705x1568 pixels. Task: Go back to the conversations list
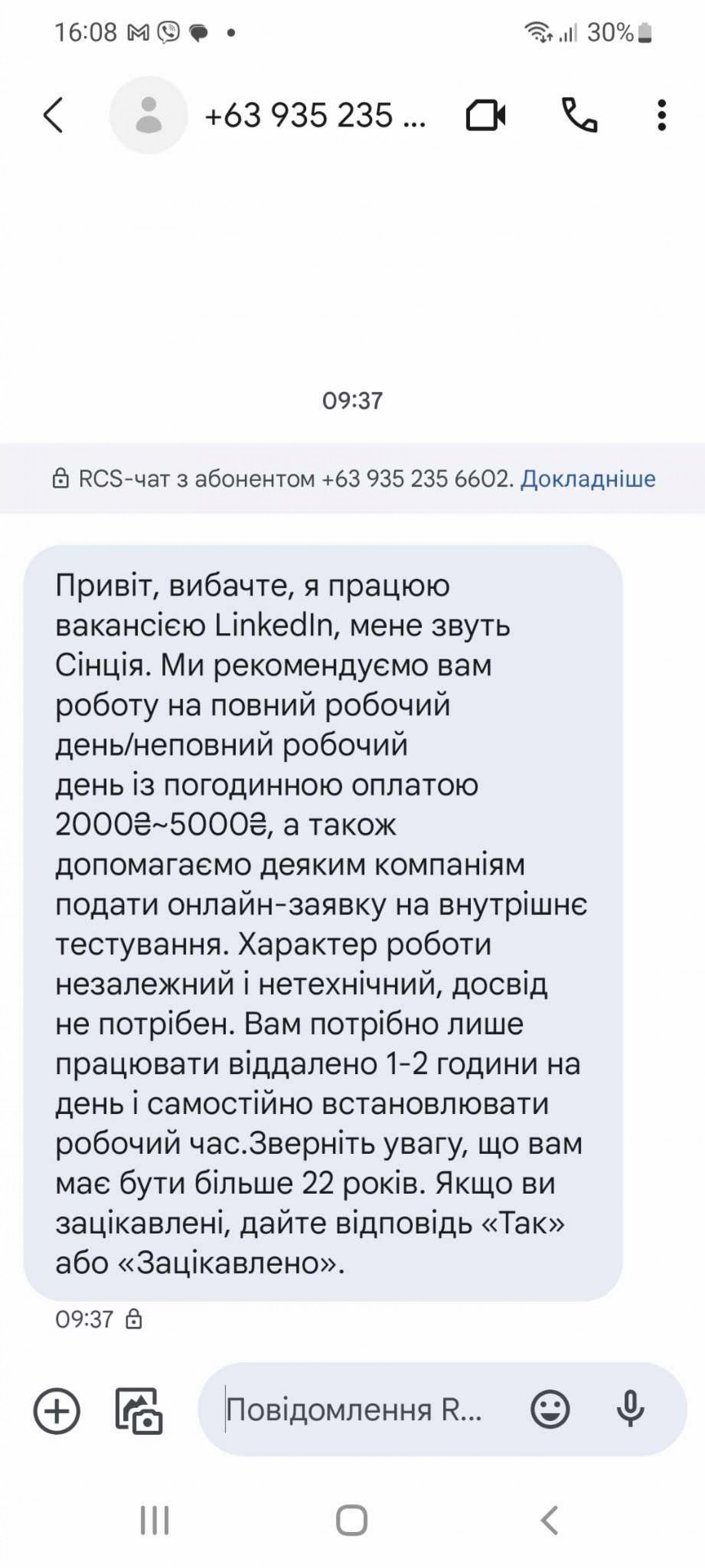[x=53, y=115]
